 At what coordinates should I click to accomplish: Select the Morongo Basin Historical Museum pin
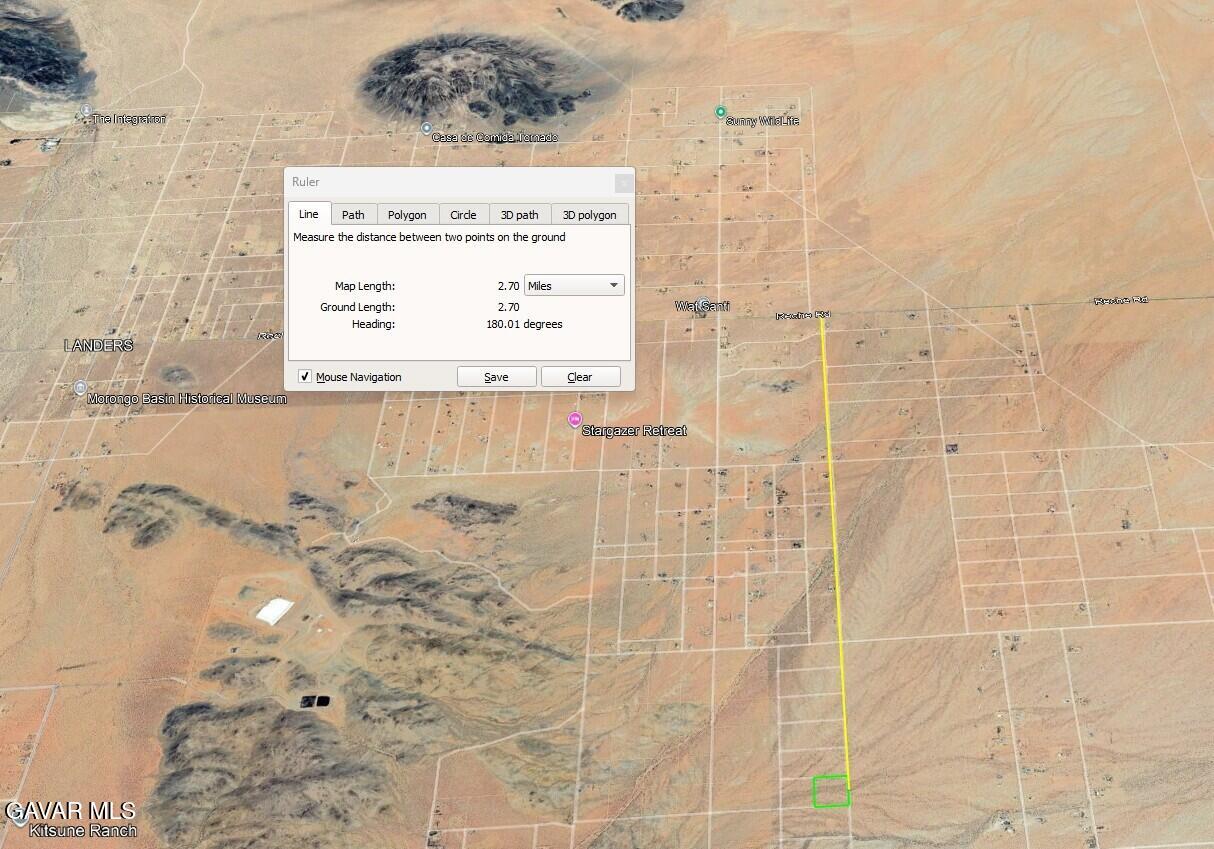tap(80, 388)
